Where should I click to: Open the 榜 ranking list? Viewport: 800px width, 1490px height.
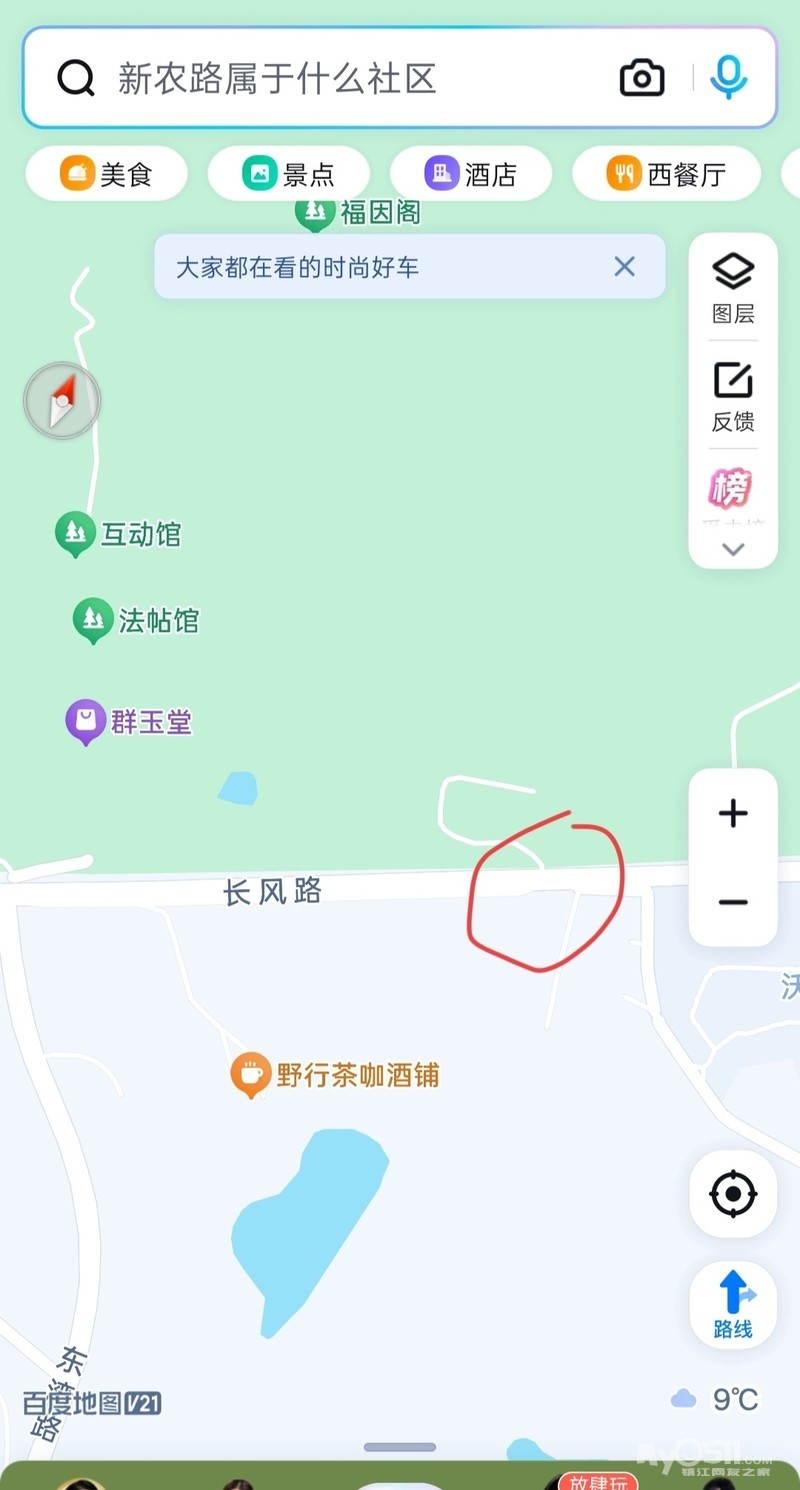(731, 490)
